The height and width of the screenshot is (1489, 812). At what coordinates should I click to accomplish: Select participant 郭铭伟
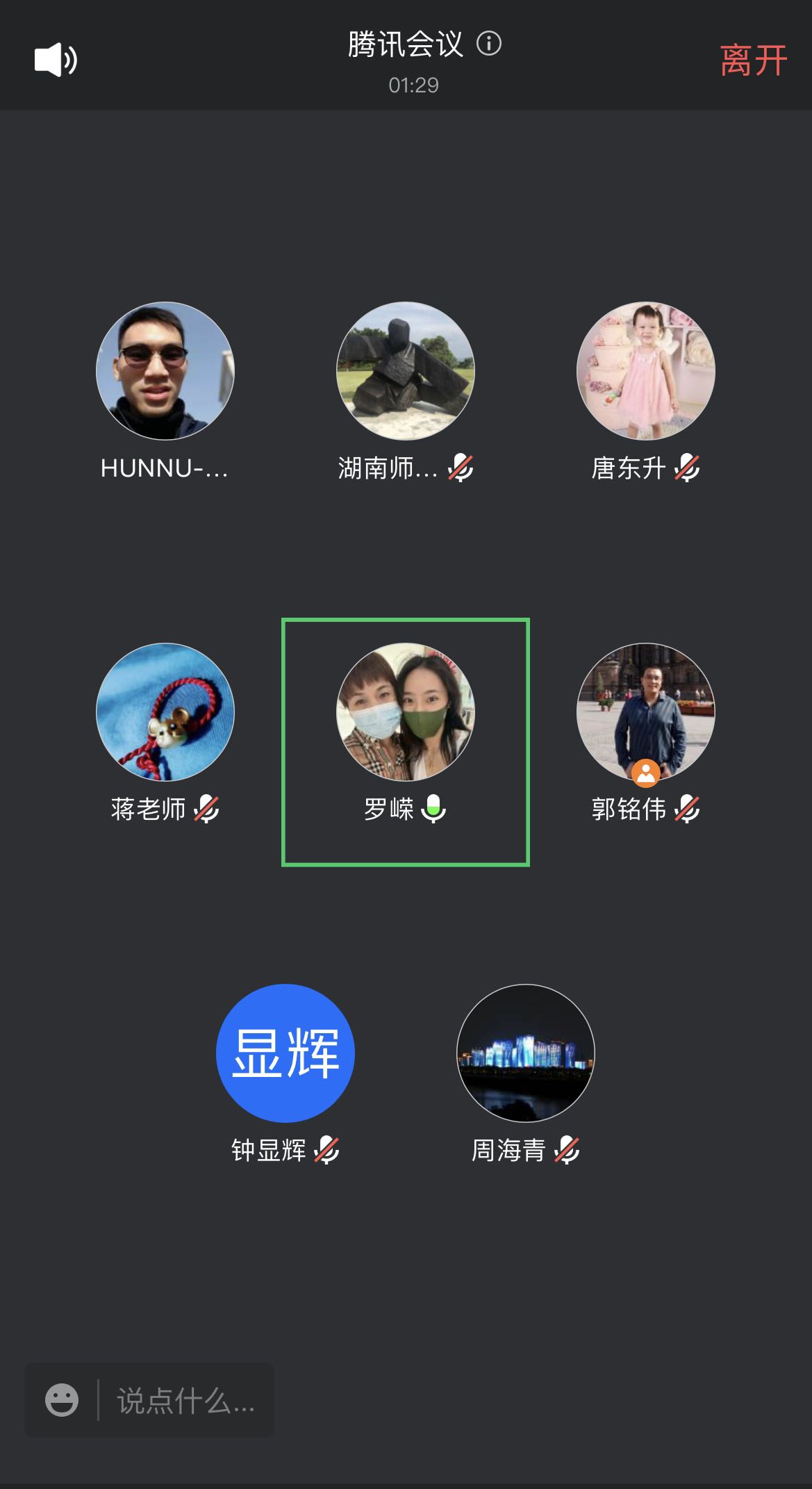[646, 711]
